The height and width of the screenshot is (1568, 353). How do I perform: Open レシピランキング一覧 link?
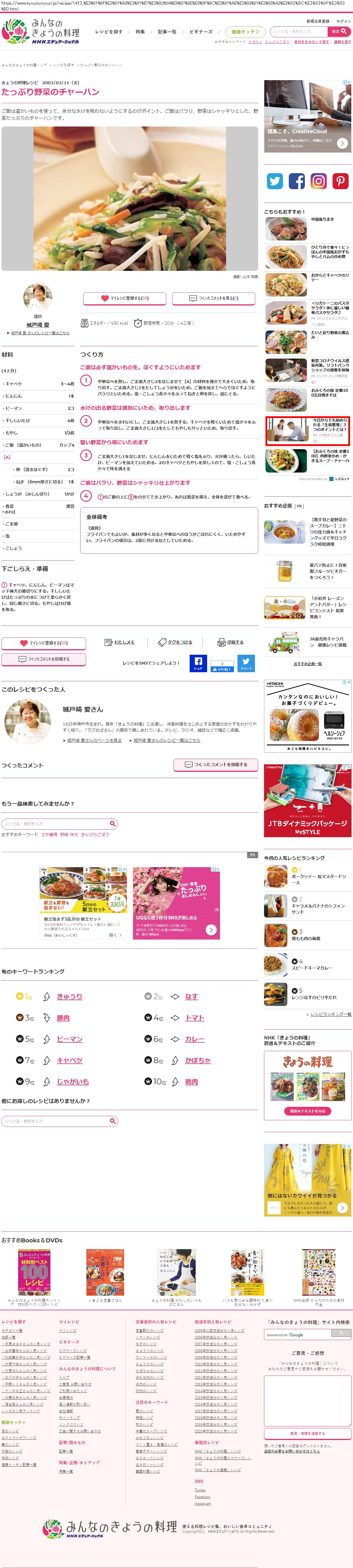331,1014
